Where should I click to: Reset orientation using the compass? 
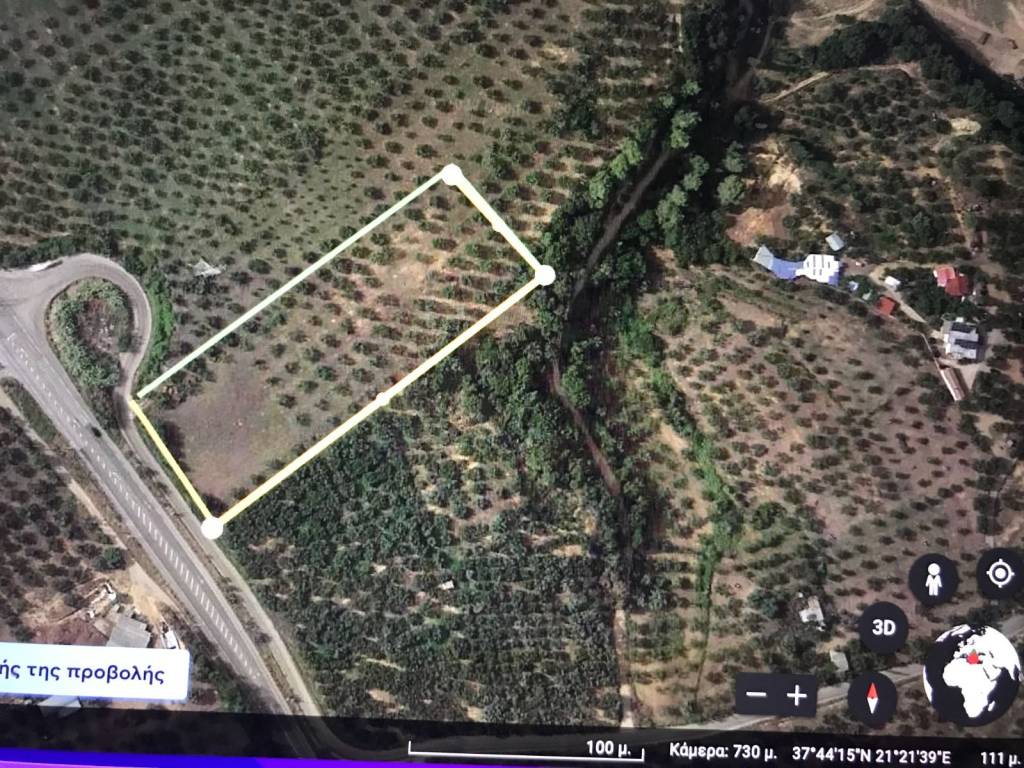point(872,697)
